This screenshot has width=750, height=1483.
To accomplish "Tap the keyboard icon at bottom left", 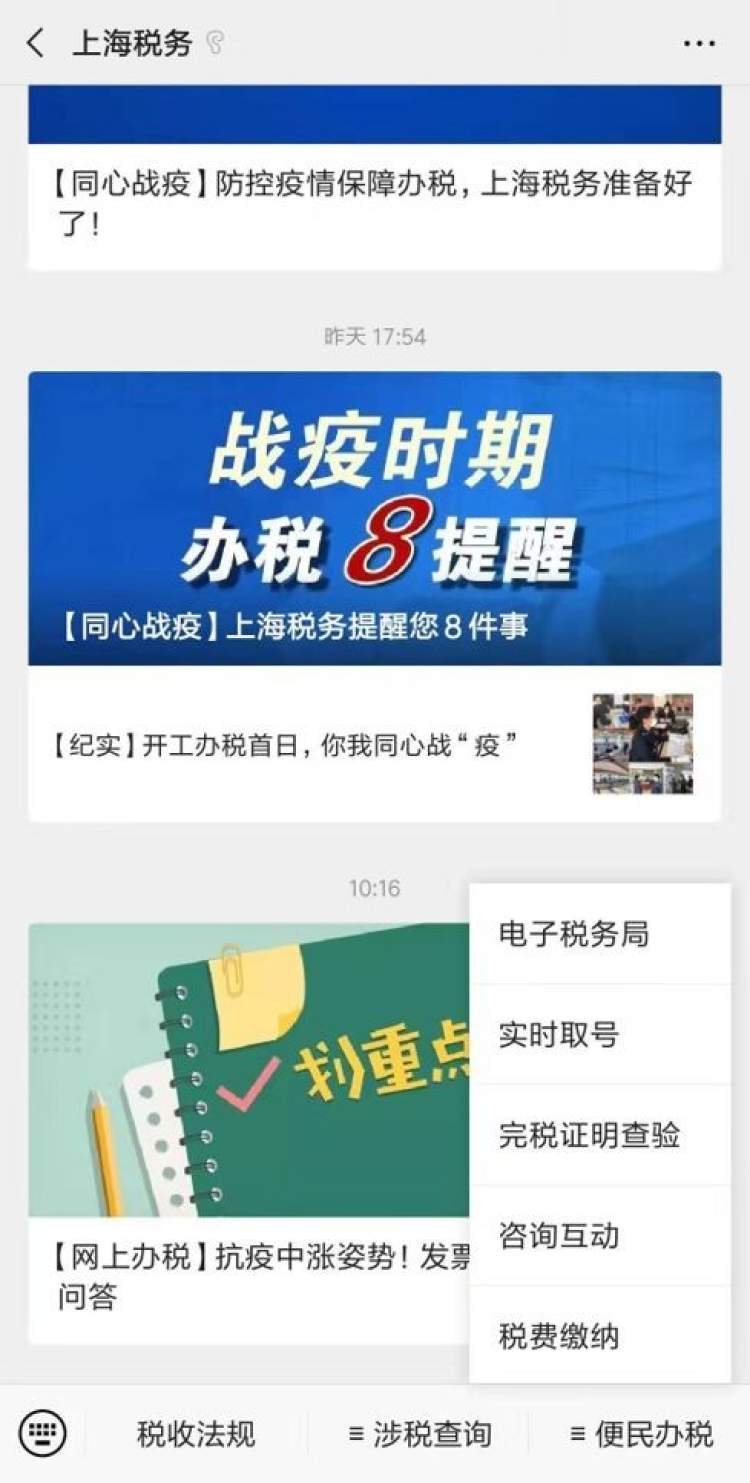I will coord(43,1434).
